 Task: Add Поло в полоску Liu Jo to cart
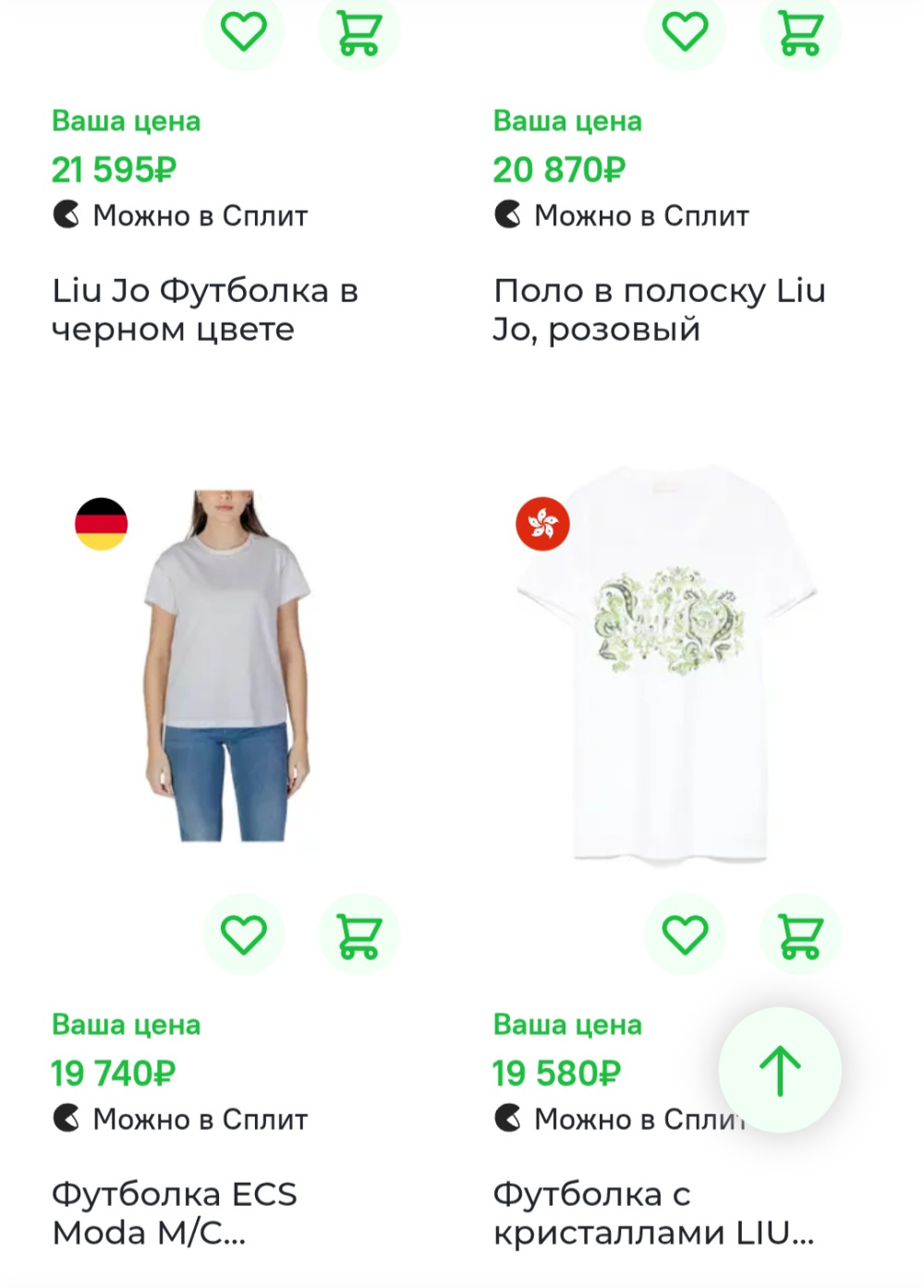(x=800, y=32)
